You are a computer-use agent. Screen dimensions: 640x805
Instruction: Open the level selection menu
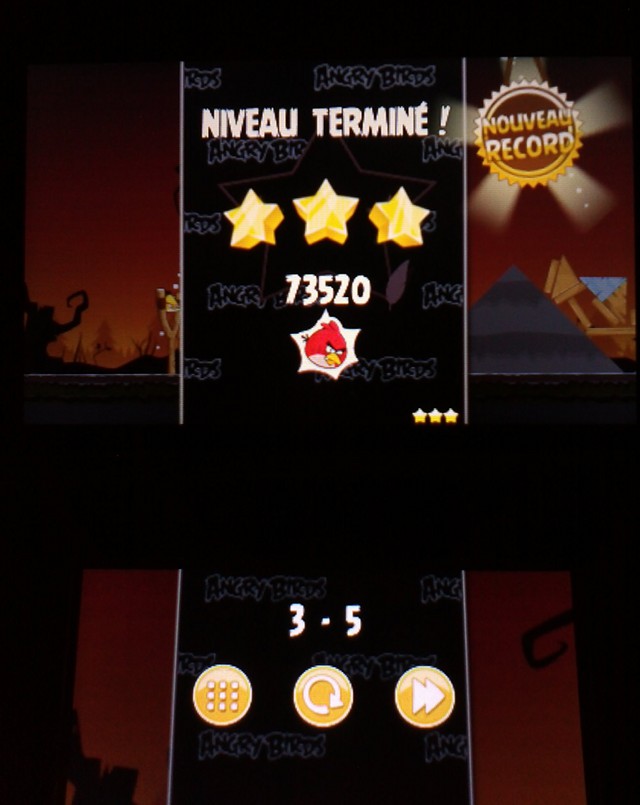(222, 695)
